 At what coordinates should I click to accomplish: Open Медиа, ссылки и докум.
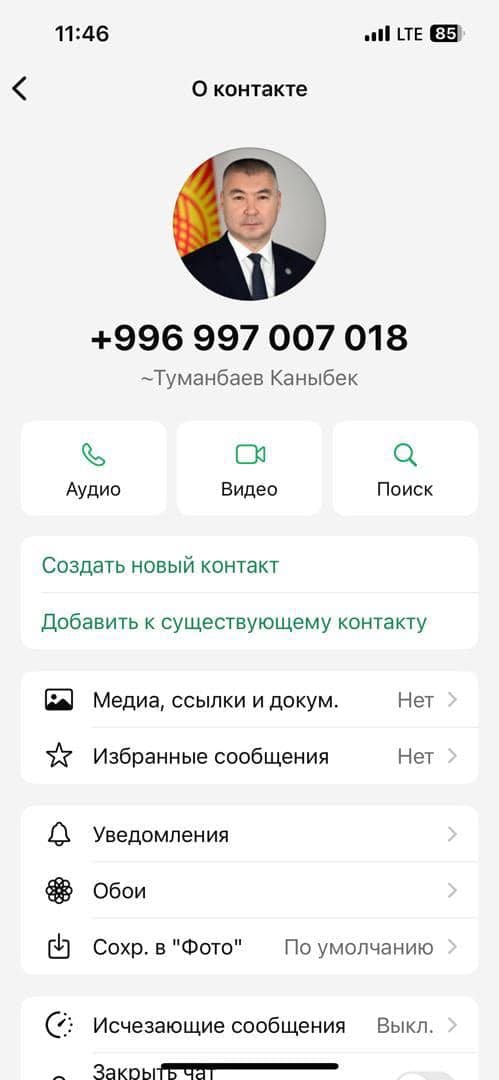pos(250,700)
